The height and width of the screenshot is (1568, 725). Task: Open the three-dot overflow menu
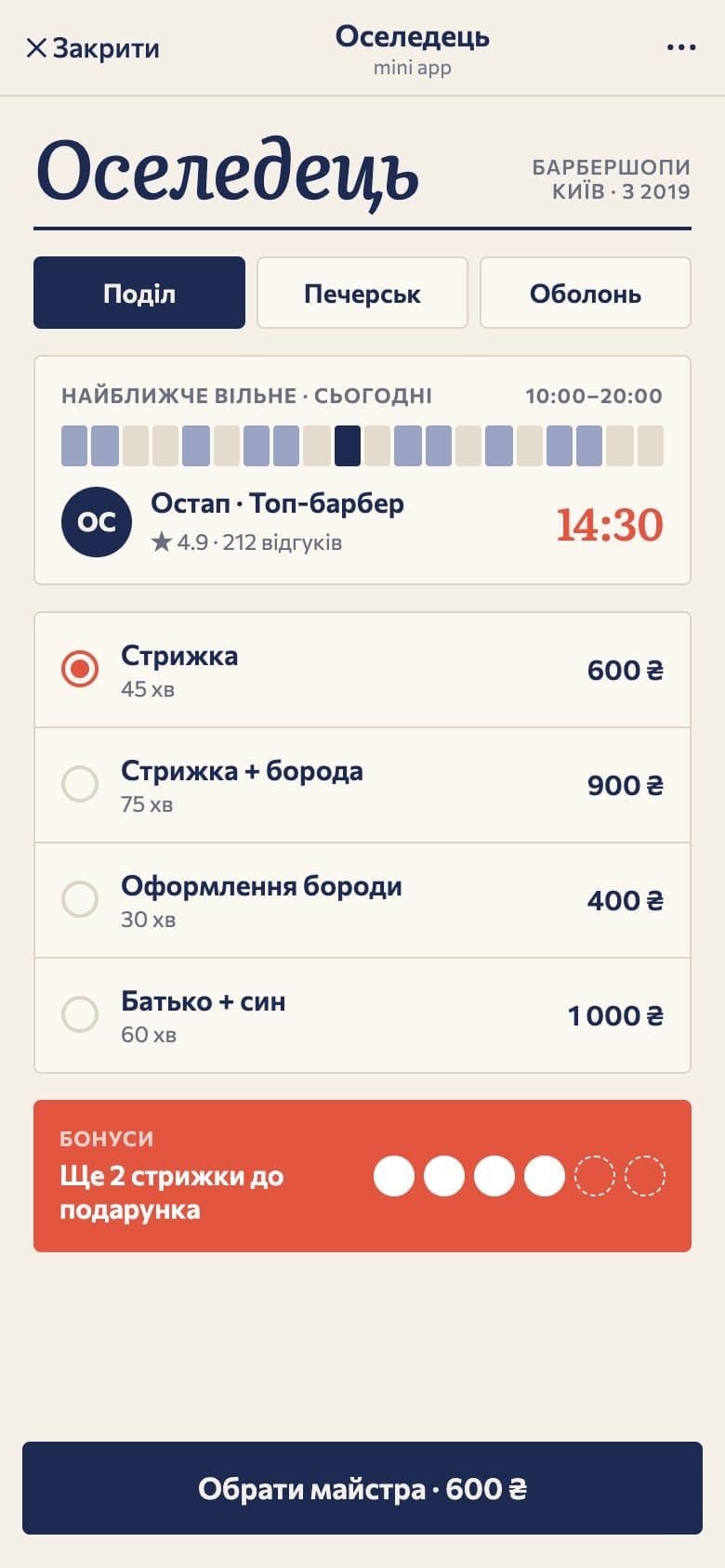681,48
